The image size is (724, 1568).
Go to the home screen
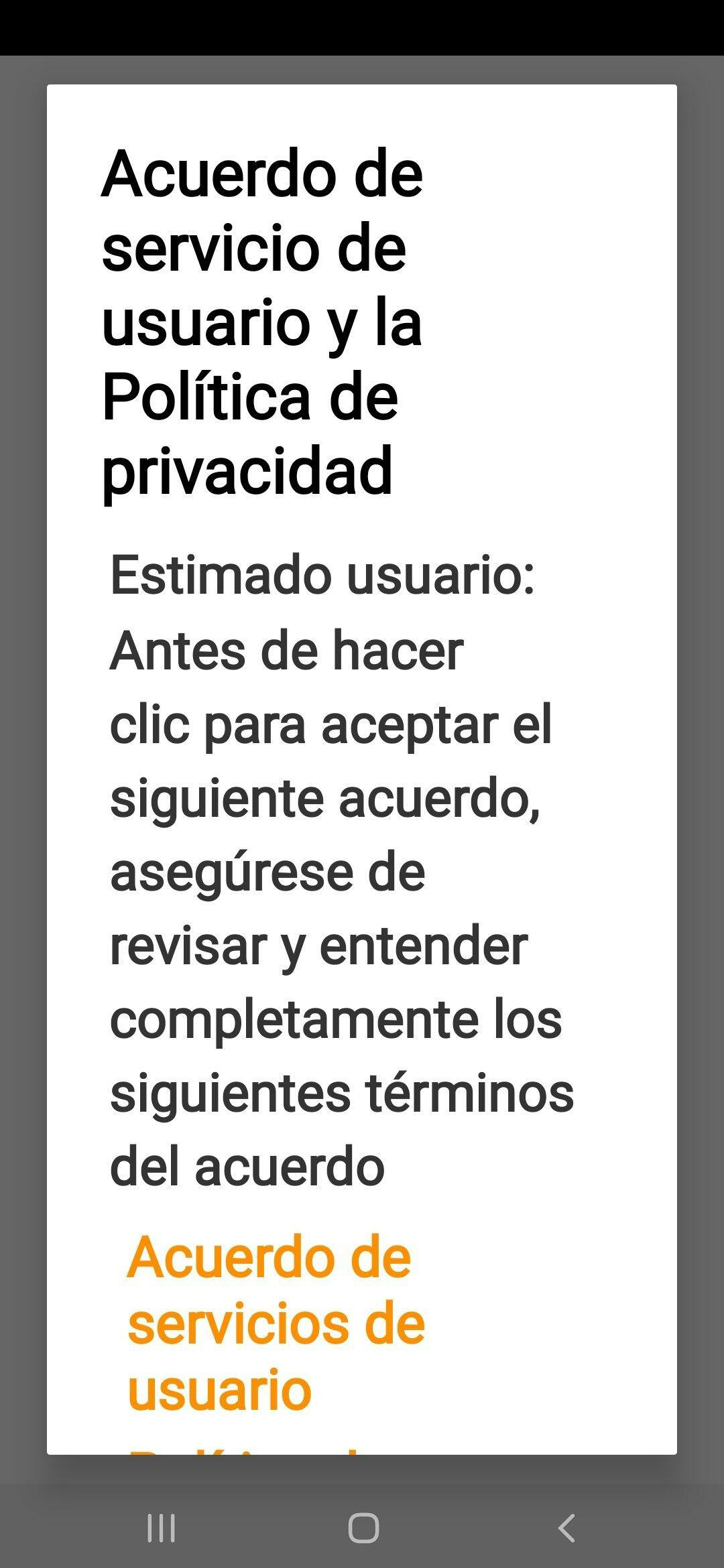coord(363,1528)
